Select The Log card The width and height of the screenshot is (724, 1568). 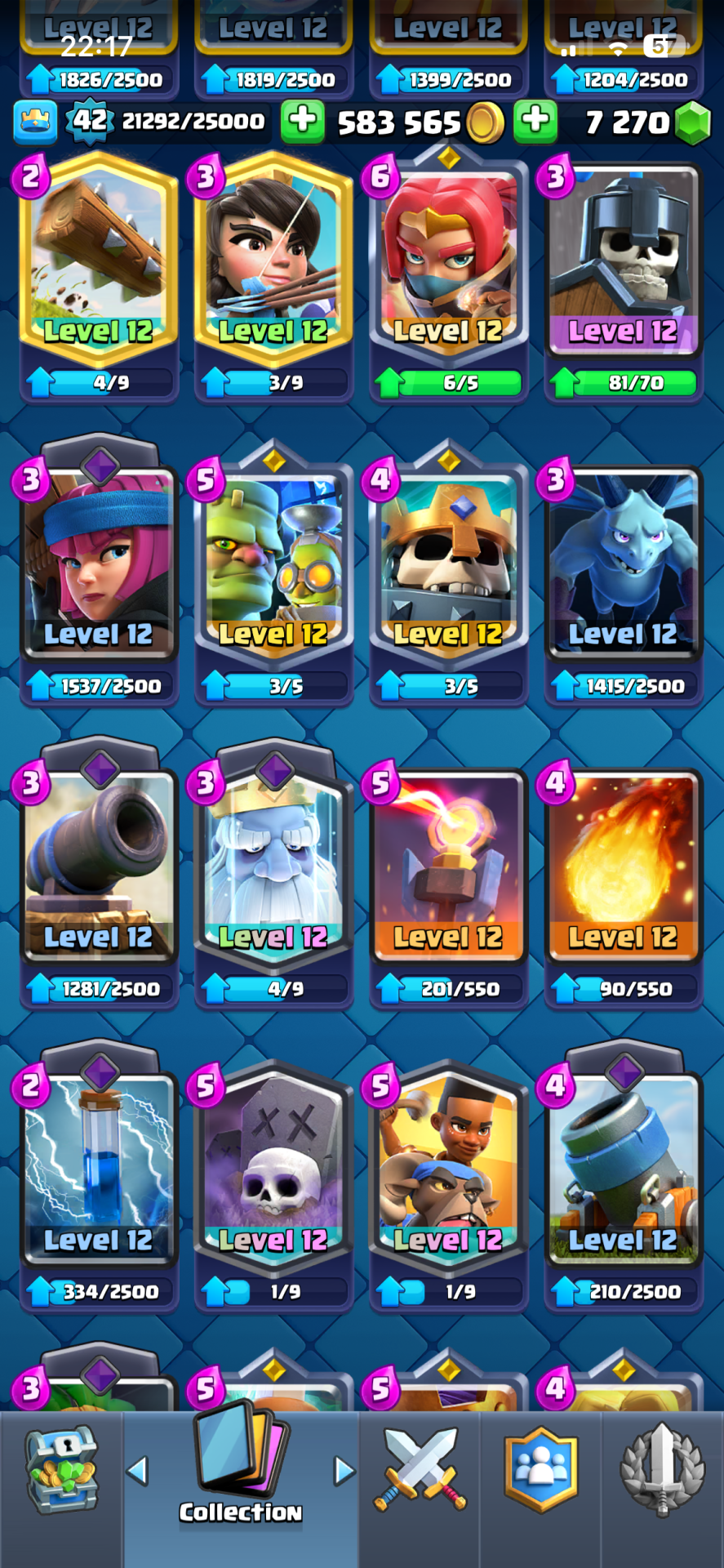(98, 261)
